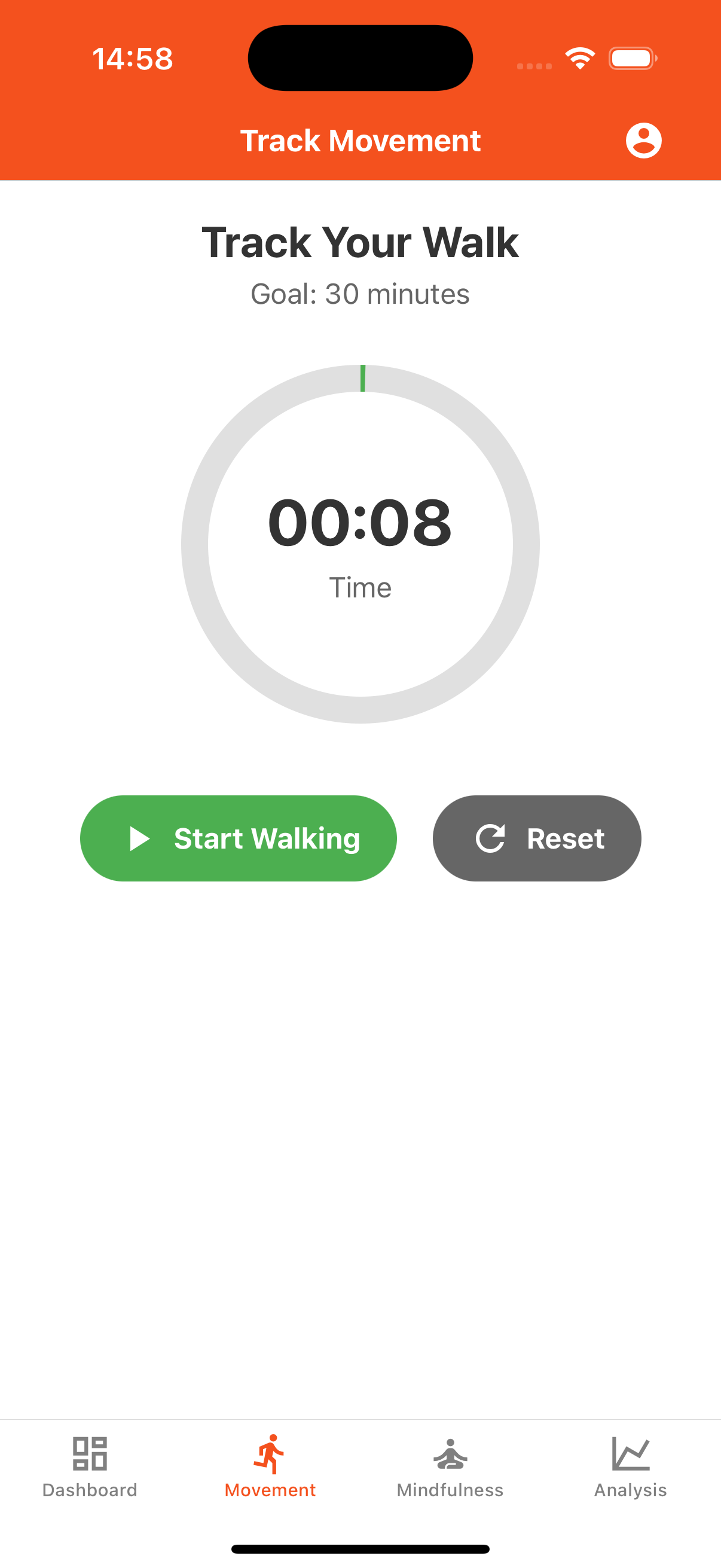The image size is (721, 1568).
Task: Select the Analysis tab
Action: (x=630, y=1467)
